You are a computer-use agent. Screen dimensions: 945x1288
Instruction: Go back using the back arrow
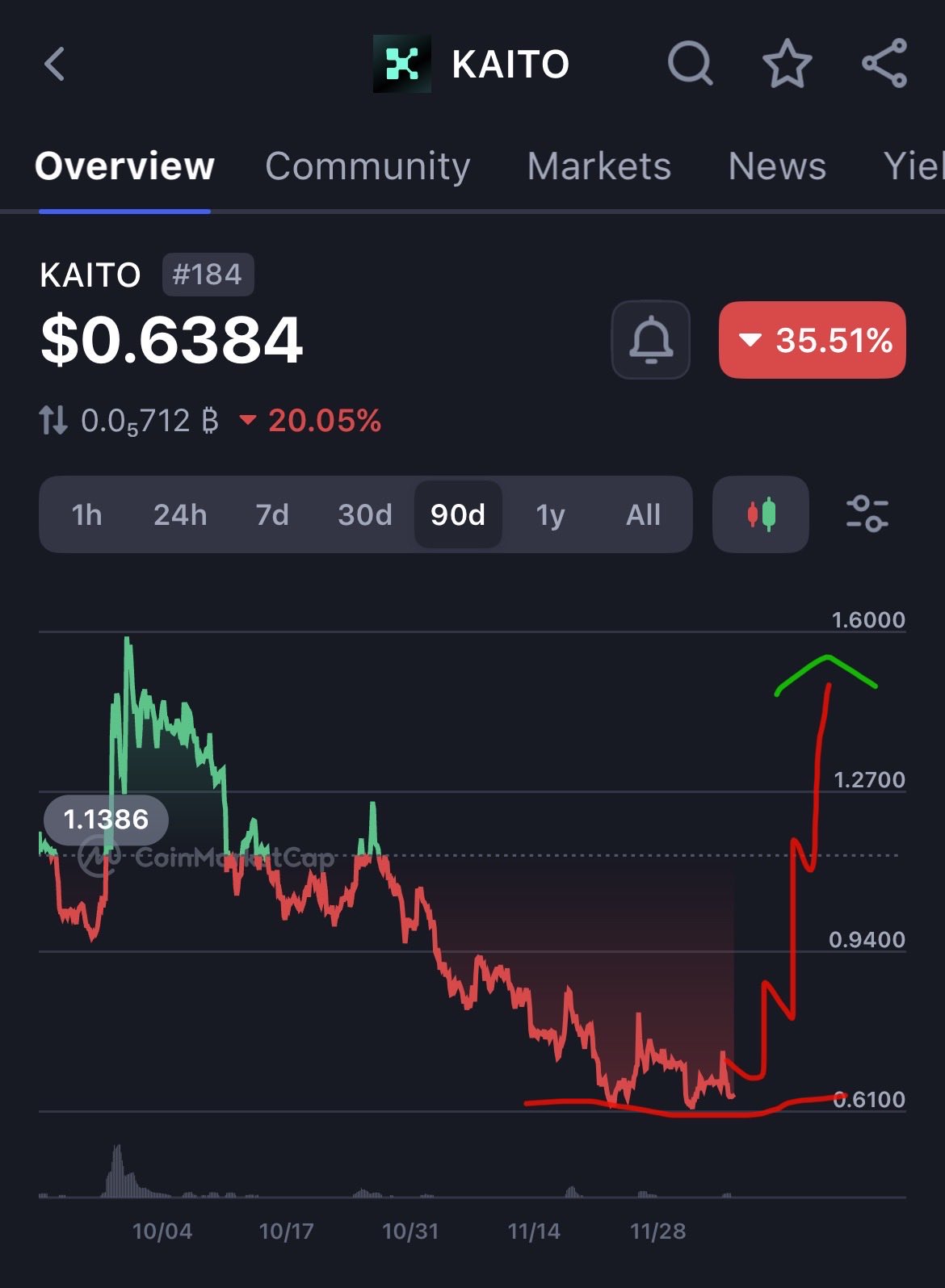click(x=55, y=64)
